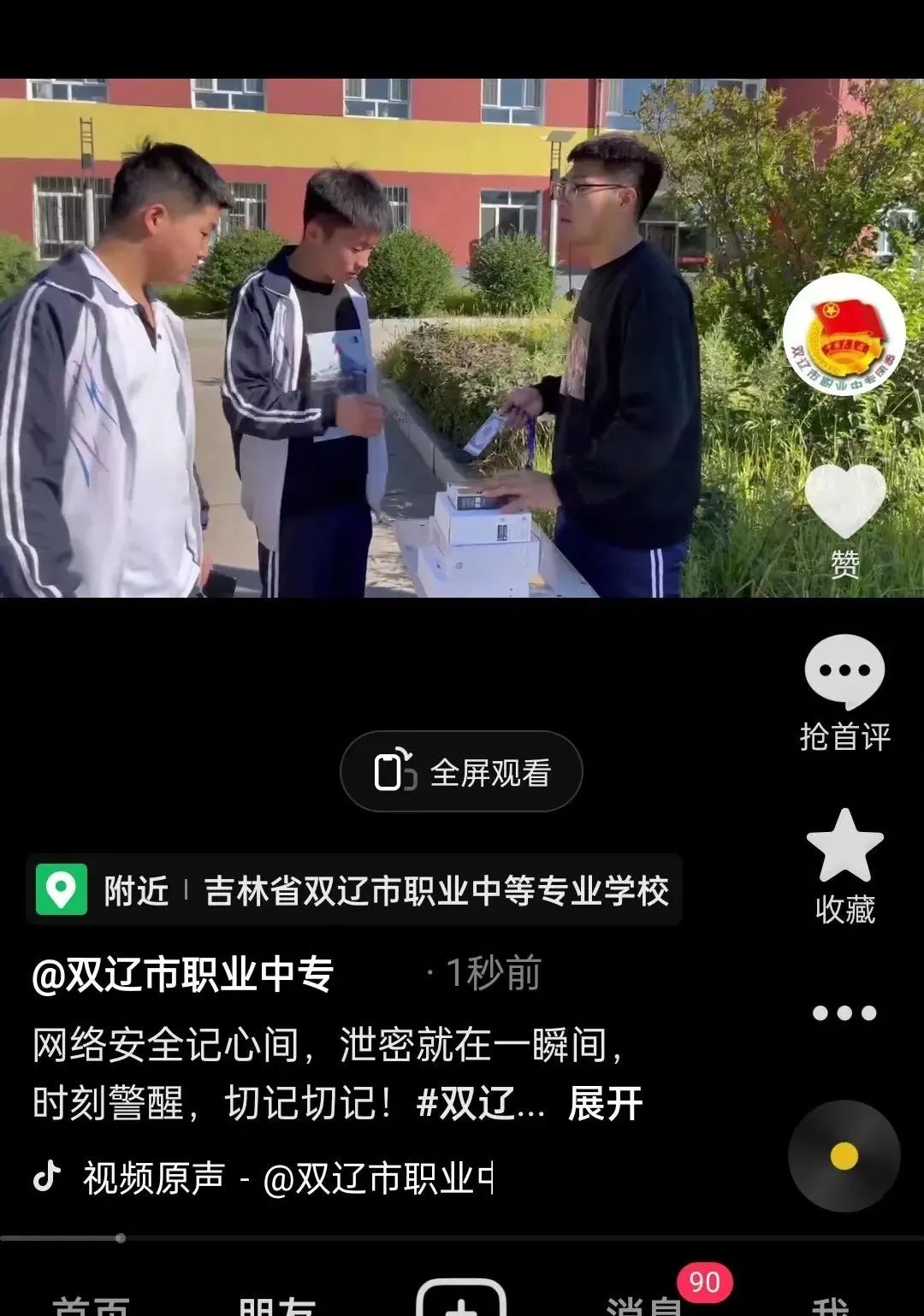The image size is (924, 1316).
Task: Open the spinning music disc
Action: click(844, 1155)
